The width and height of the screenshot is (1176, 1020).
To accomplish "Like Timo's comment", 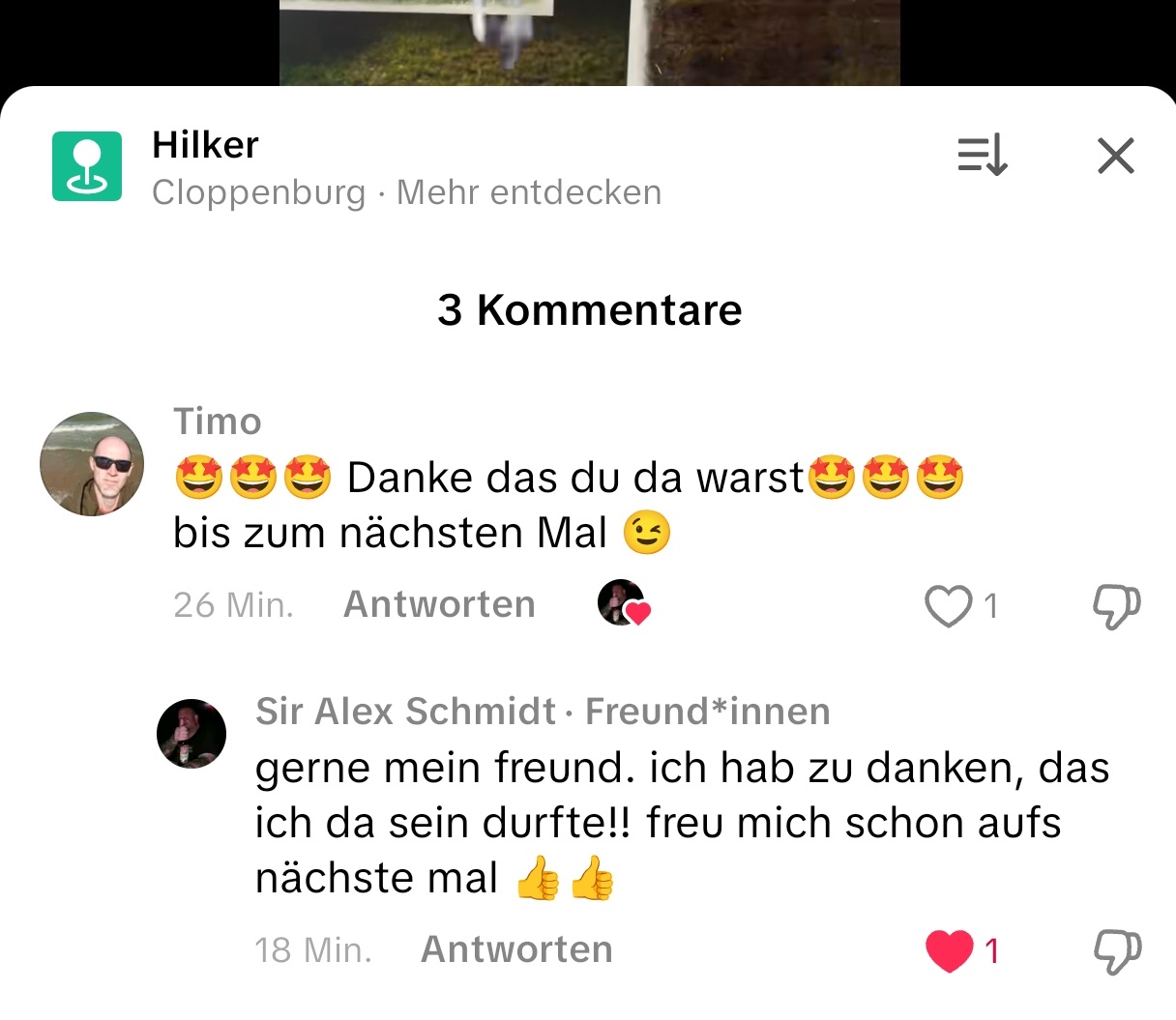I will pos(948,606).
